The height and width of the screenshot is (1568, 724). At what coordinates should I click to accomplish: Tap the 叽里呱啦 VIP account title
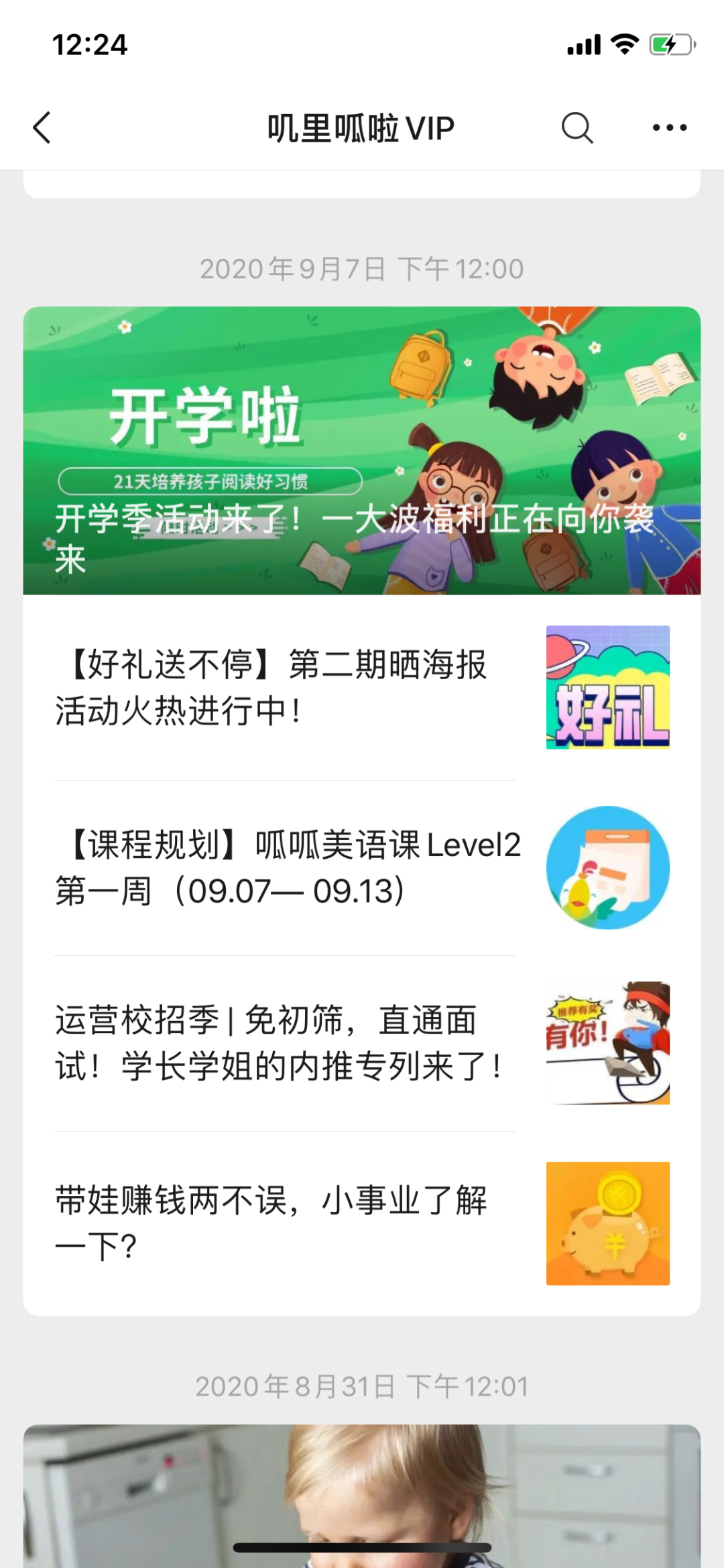360,127
